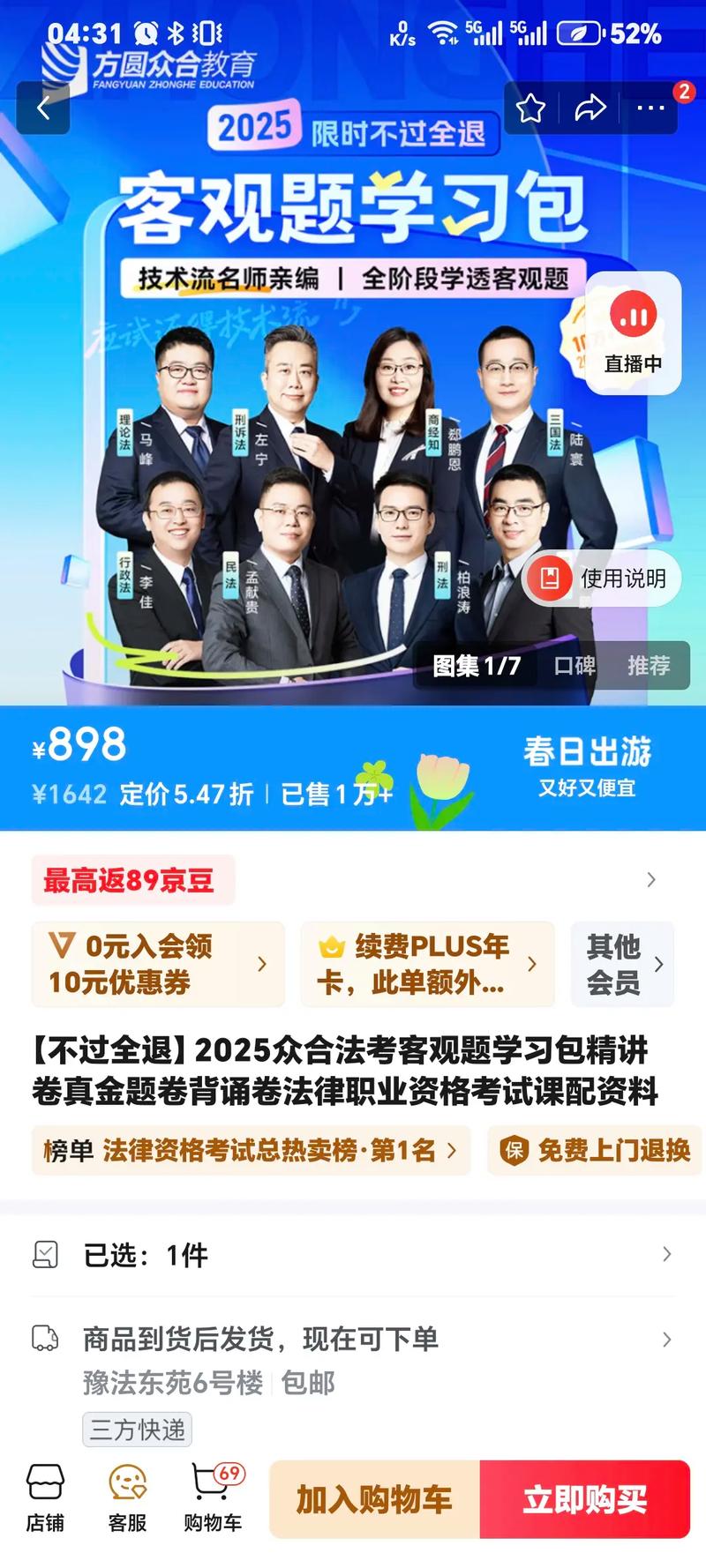
Task: Open the 店铺 store page
Action: (x=46, y=1499)
